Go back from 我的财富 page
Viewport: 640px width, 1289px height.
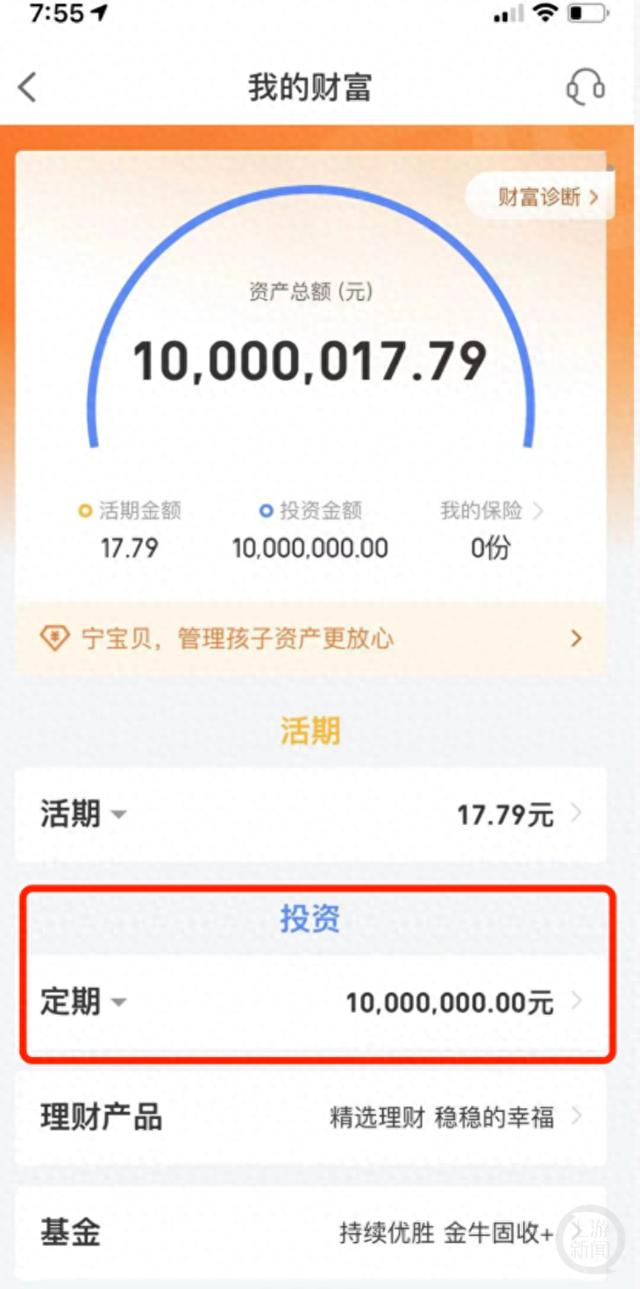click(27, 87)
